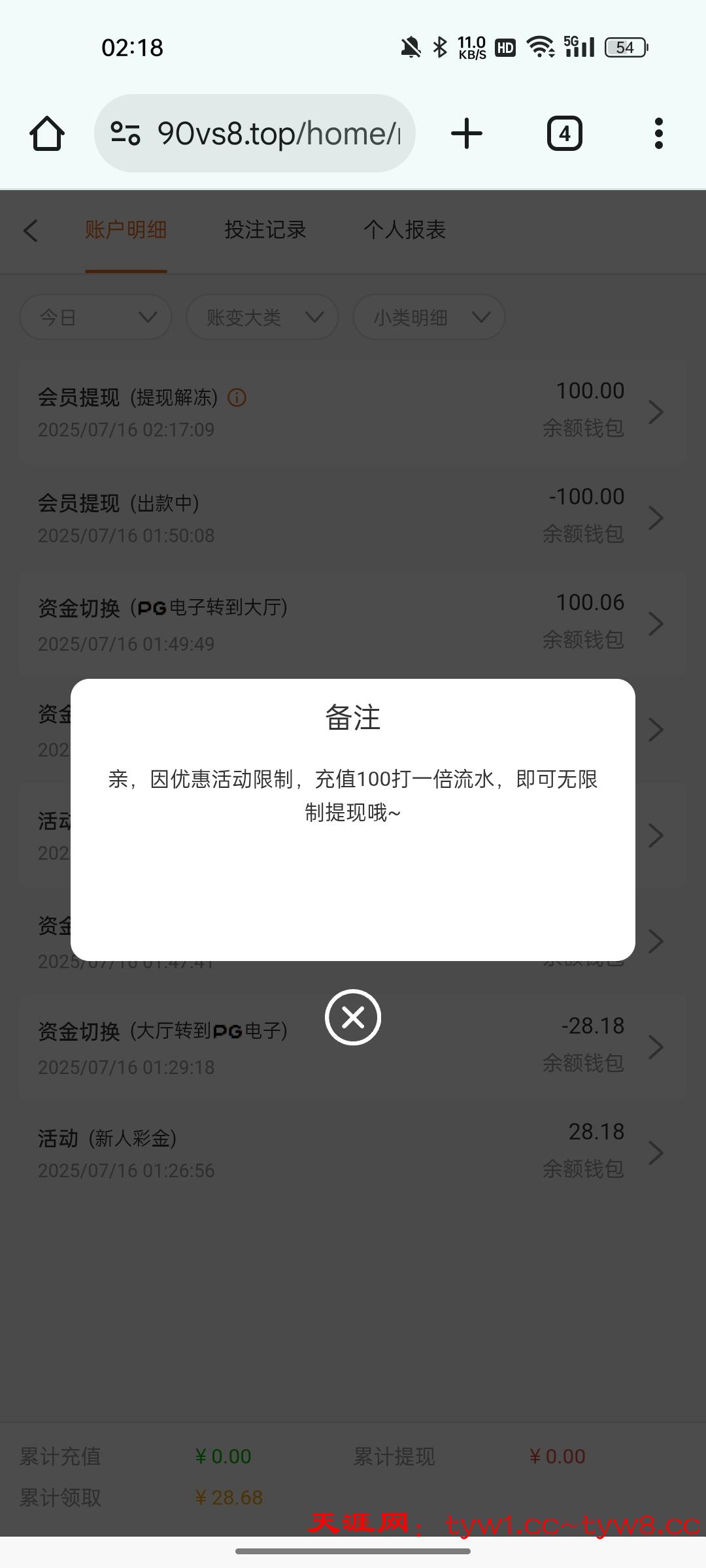Open 资金切换 PG电子转到大厅 100.06 record
Viewport: 706px width, 1568px height.
point(353,623)
